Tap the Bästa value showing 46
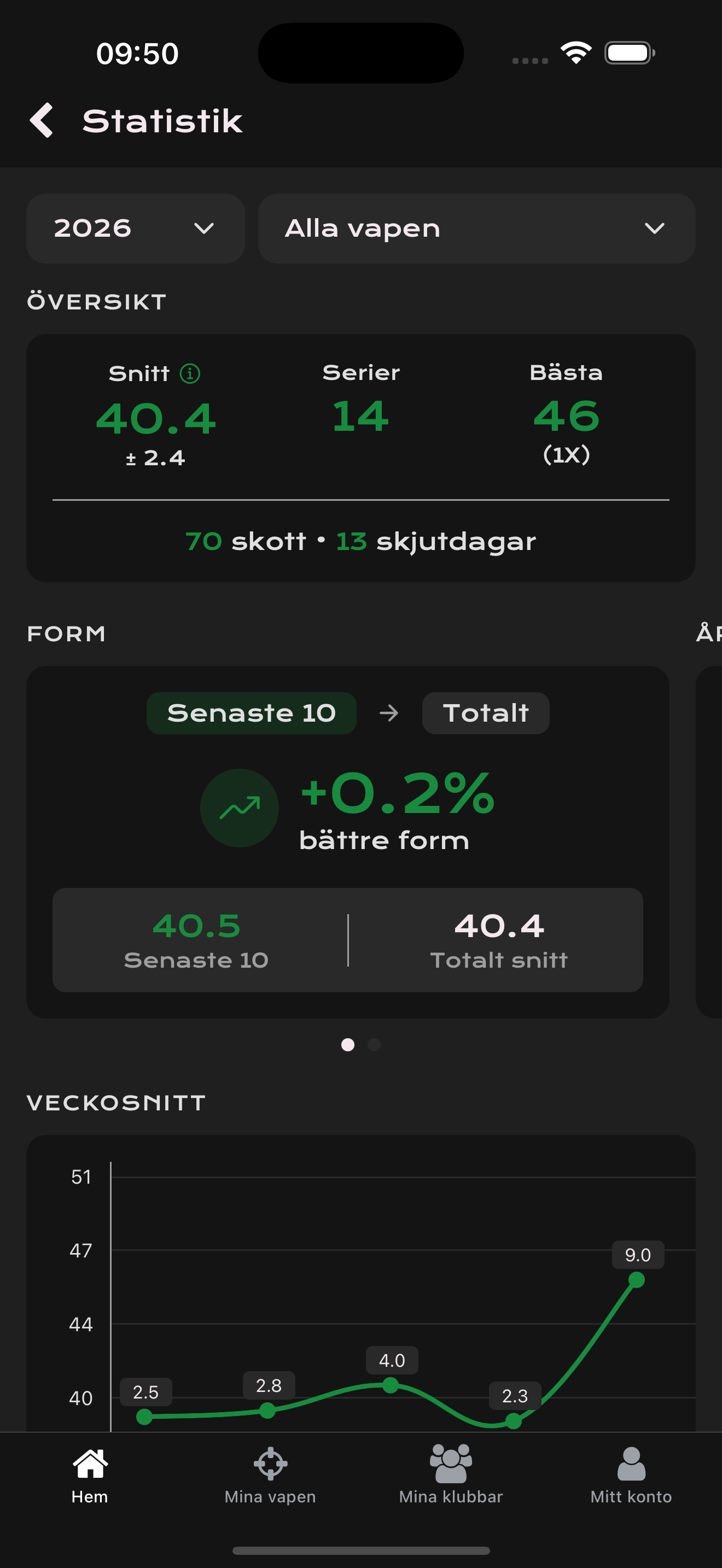This screenshot has width=722, height=1568. point(566,417)
